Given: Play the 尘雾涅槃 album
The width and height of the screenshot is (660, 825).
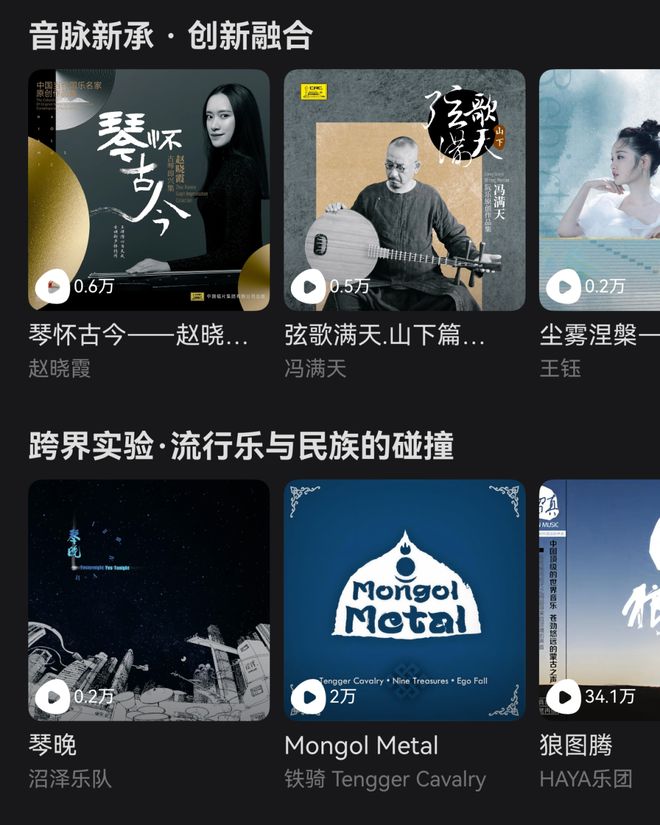Looking at the screenshot, I should click(563, 287).
